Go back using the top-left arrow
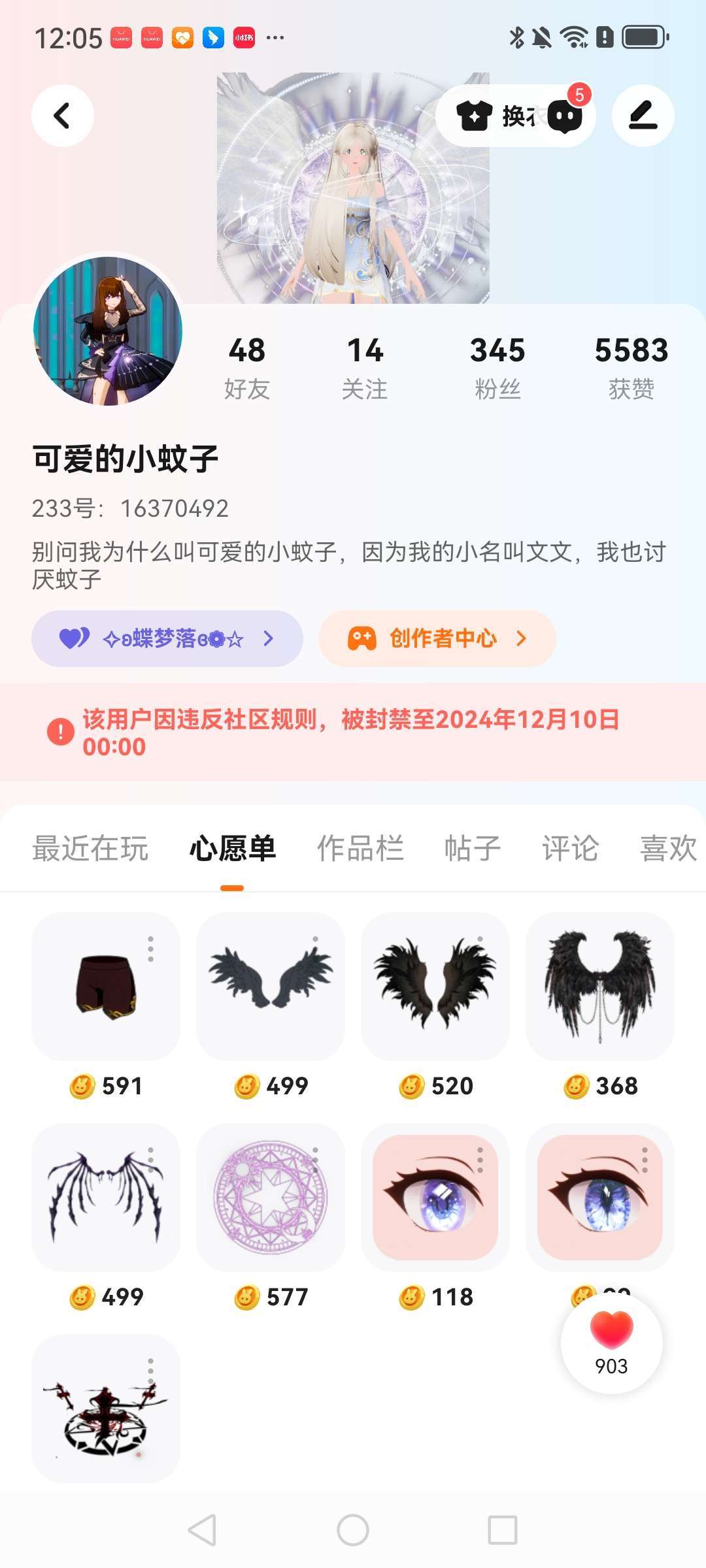Viewport: 706px width, 1568px height. pyautogui.click(x=62, y=116)
